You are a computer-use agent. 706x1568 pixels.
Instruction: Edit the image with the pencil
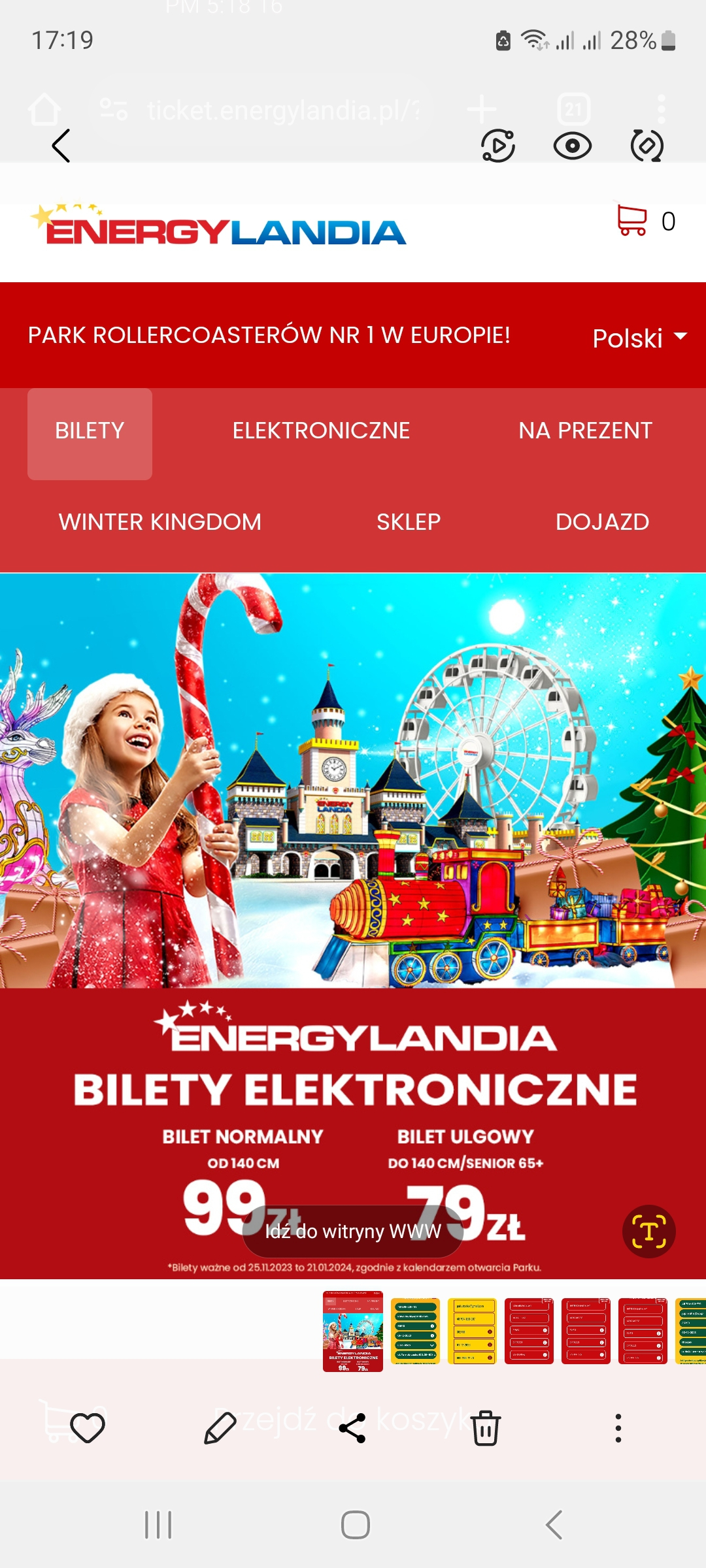tap(220, 1428)
